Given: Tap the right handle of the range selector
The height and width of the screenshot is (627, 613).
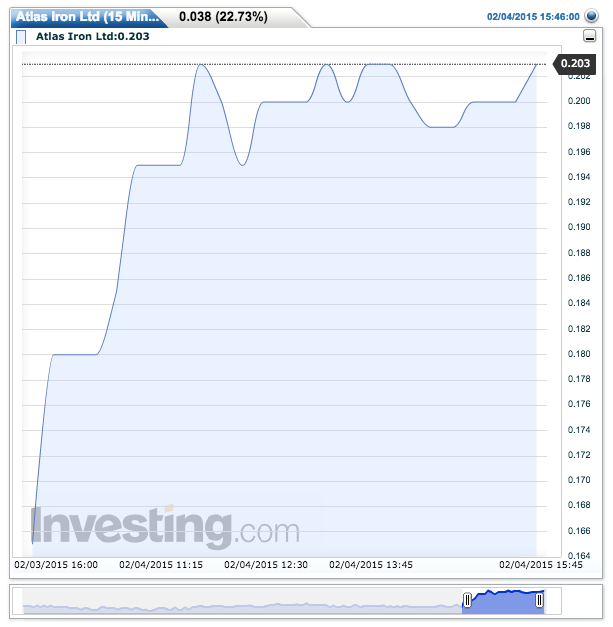Looking at the screenshot, I should coord(539,599).
